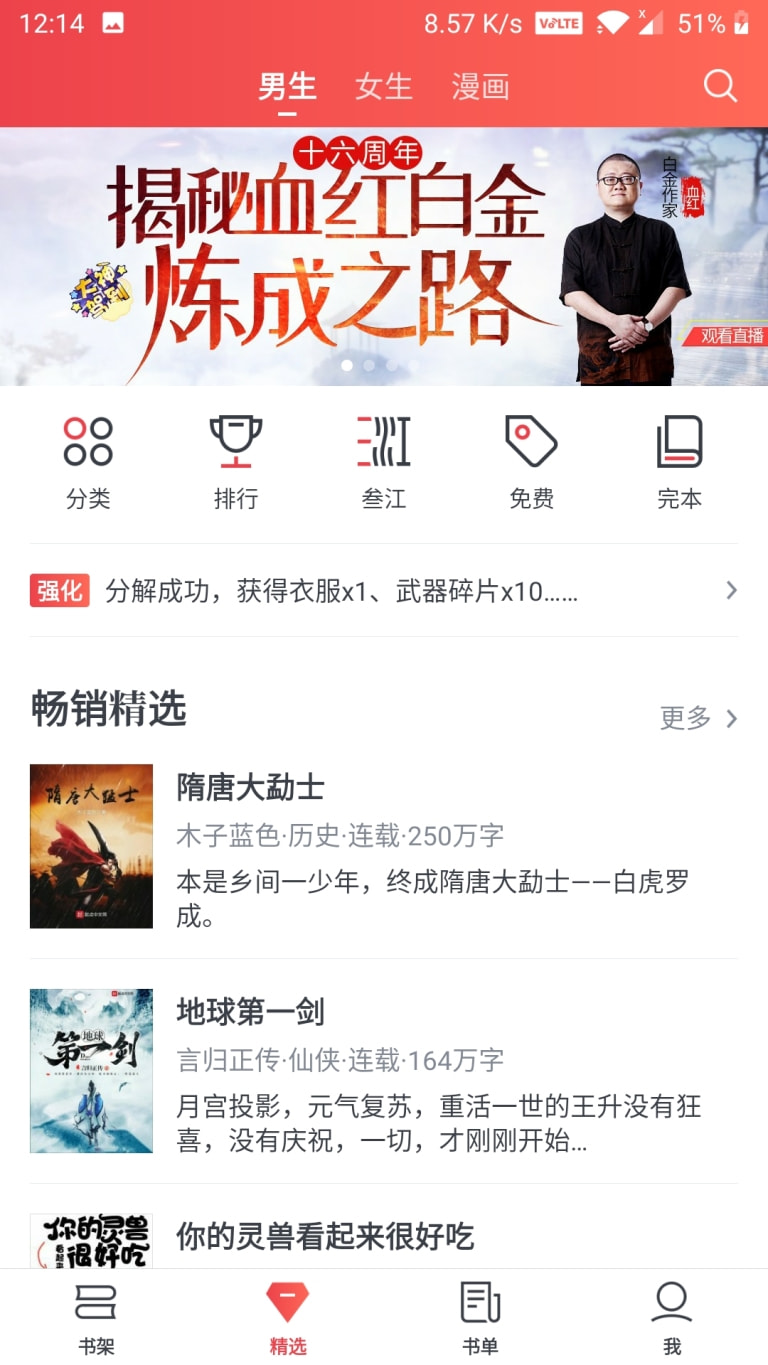Expand the 强化 announcement via its chevron
The height and width of the screenshot is (1365, 768).
(x=731, y=591)
